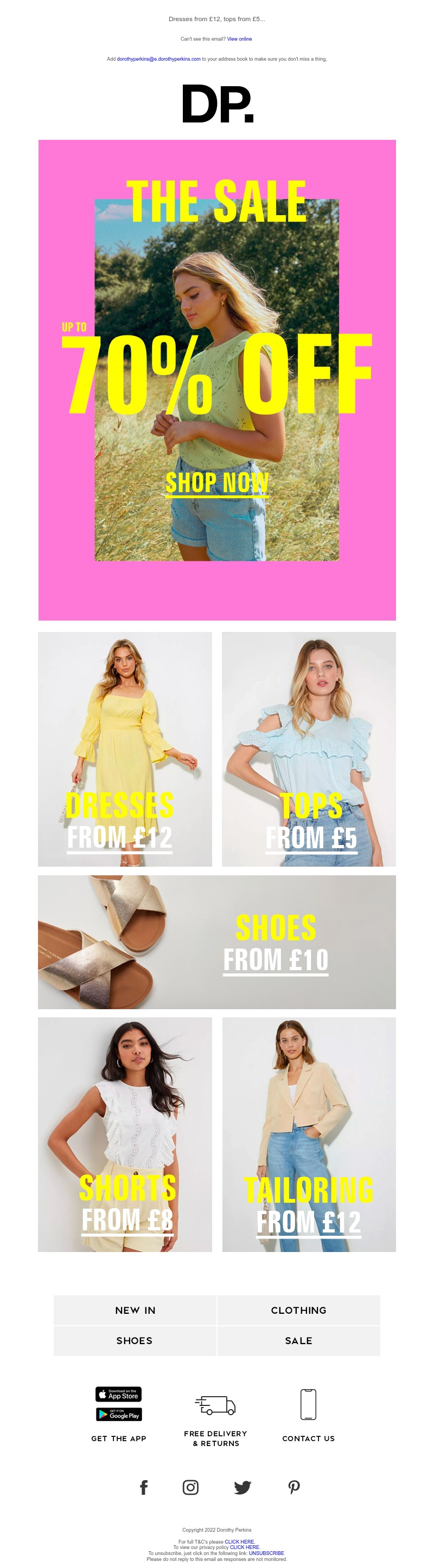Screen dimensions: 434x1568
Task: Go to the New In category
Action: [135, 1310]
